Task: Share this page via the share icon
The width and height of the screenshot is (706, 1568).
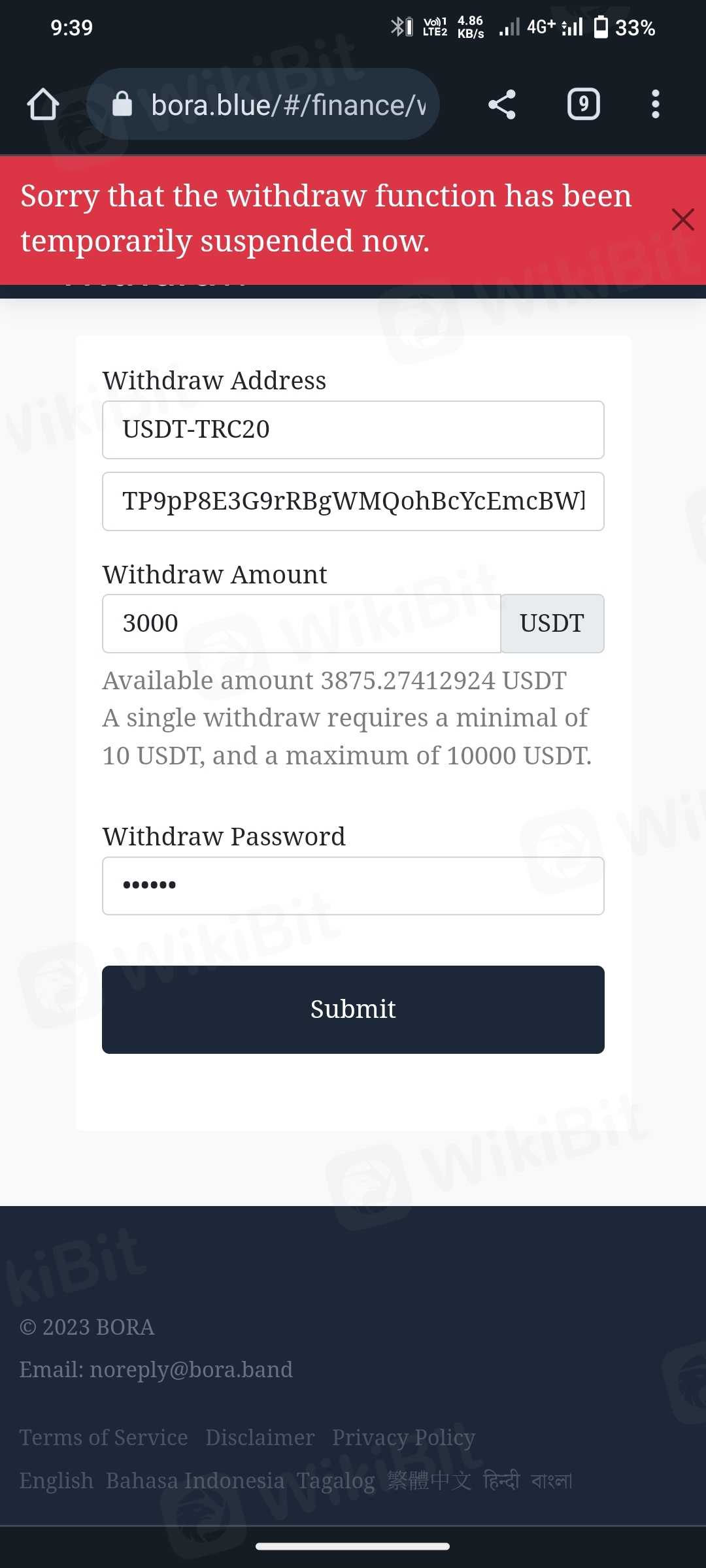Action: click(x=502, y=105)
